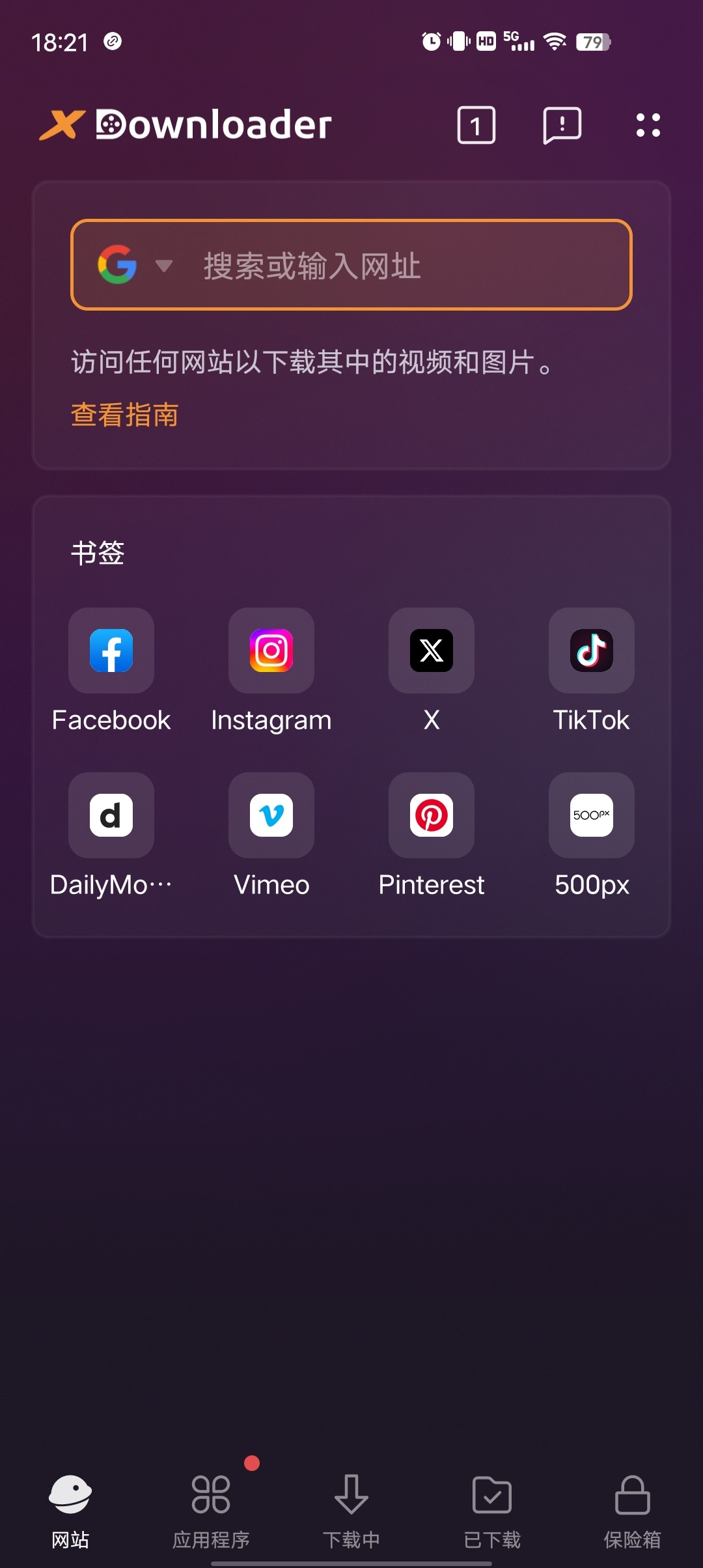Open the TikTok bookmark
Image resolution: width=703 pixels, height=1568 pixels.
592,651
